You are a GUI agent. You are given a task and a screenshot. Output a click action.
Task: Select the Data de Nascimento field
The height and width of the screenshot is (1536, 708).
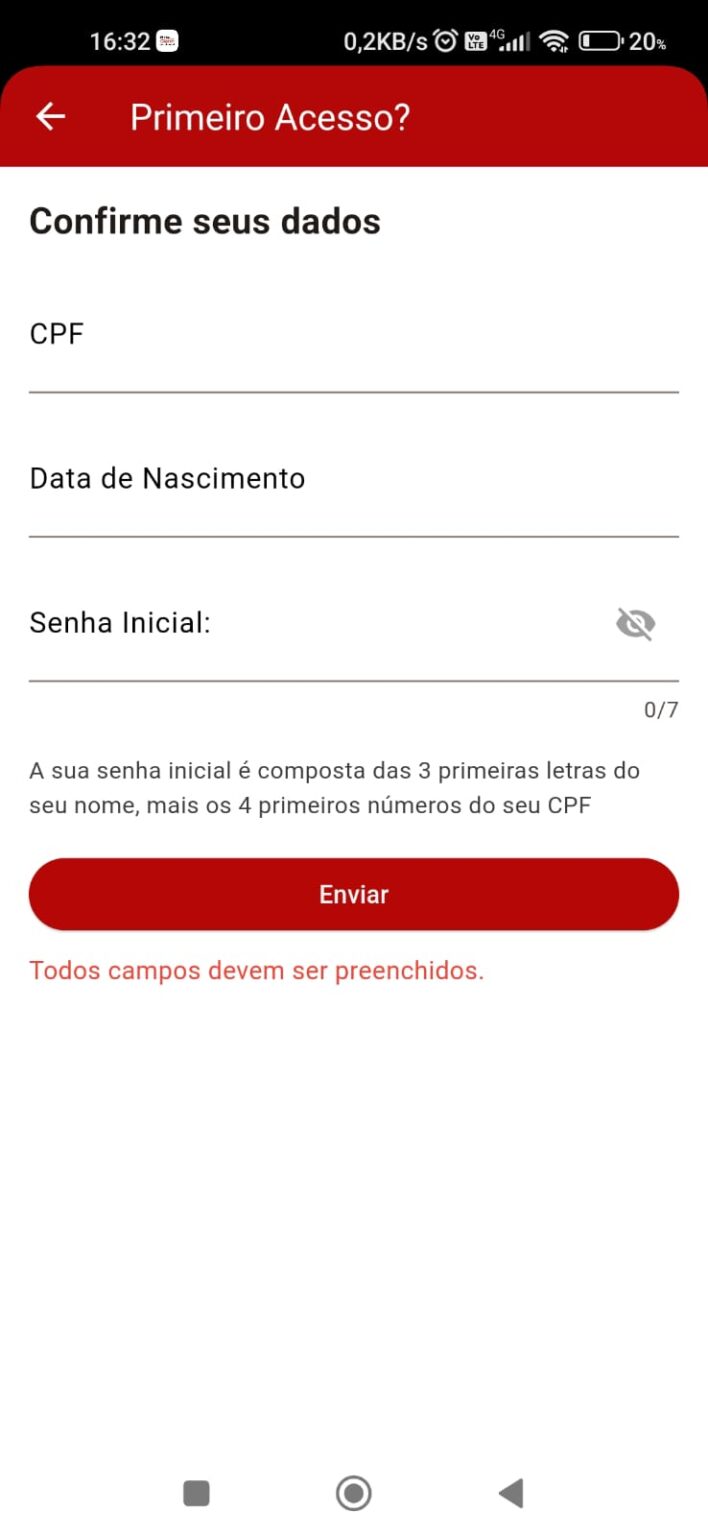353,492
